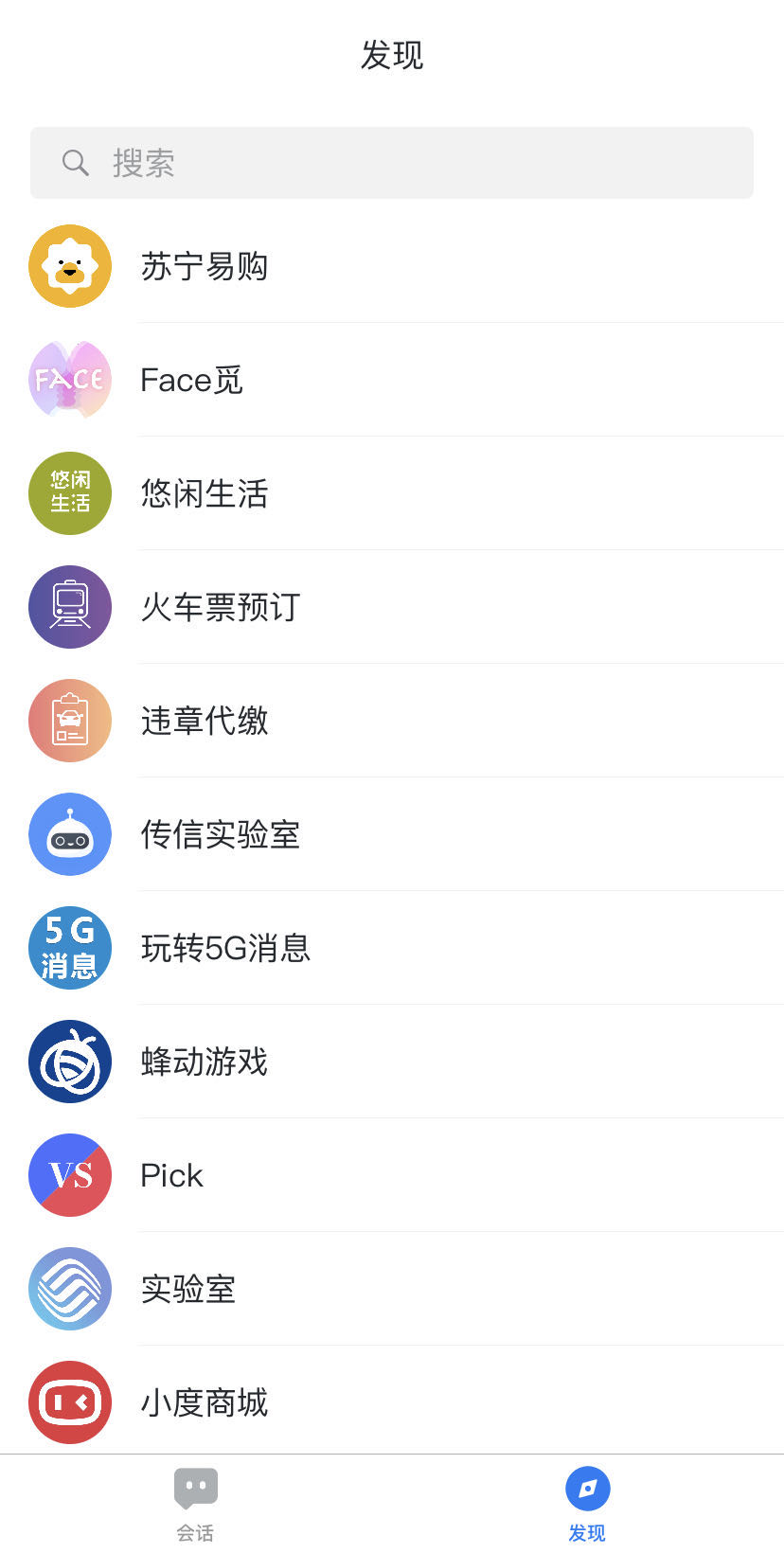Select 悠闲生活 in the discover list

tap(205, 493)
